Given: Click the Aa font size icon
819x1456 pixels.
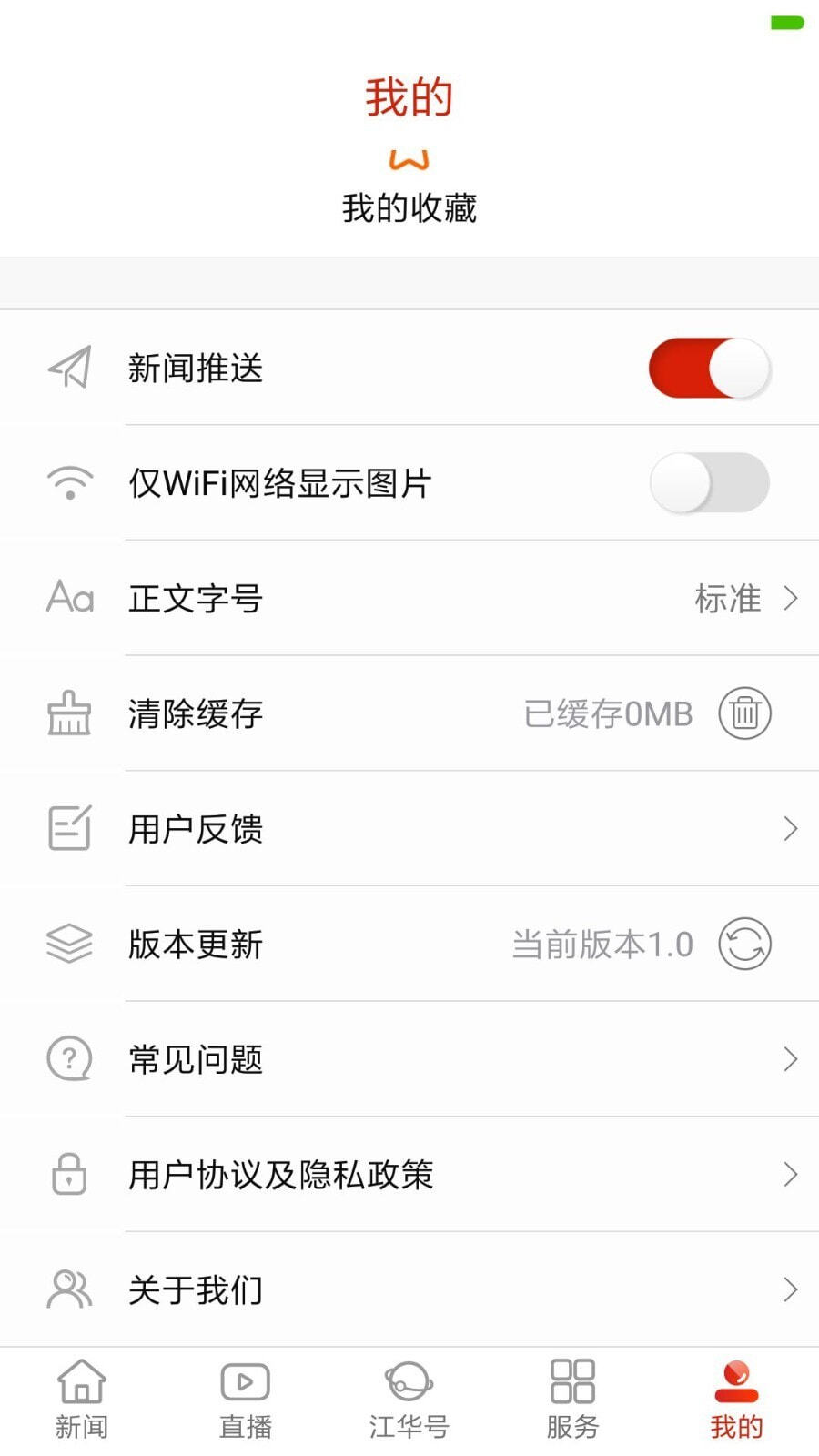Looking at the screenshot, I should point(69,599).
